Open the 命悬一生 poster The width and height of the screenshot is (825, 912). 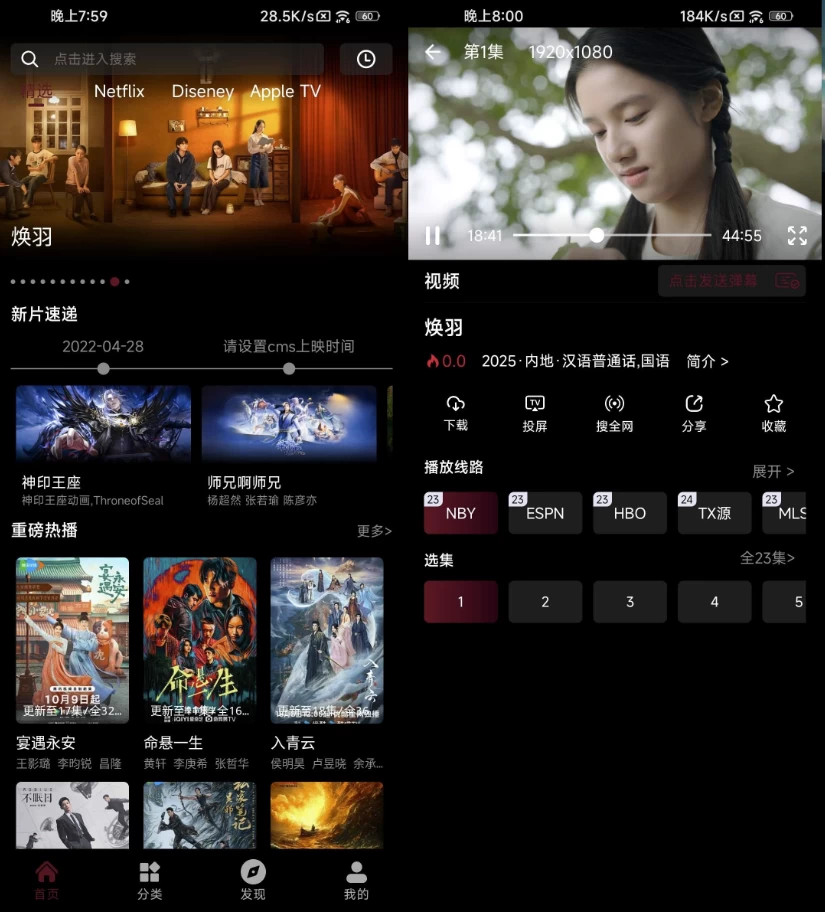click(x=199, y=640)
